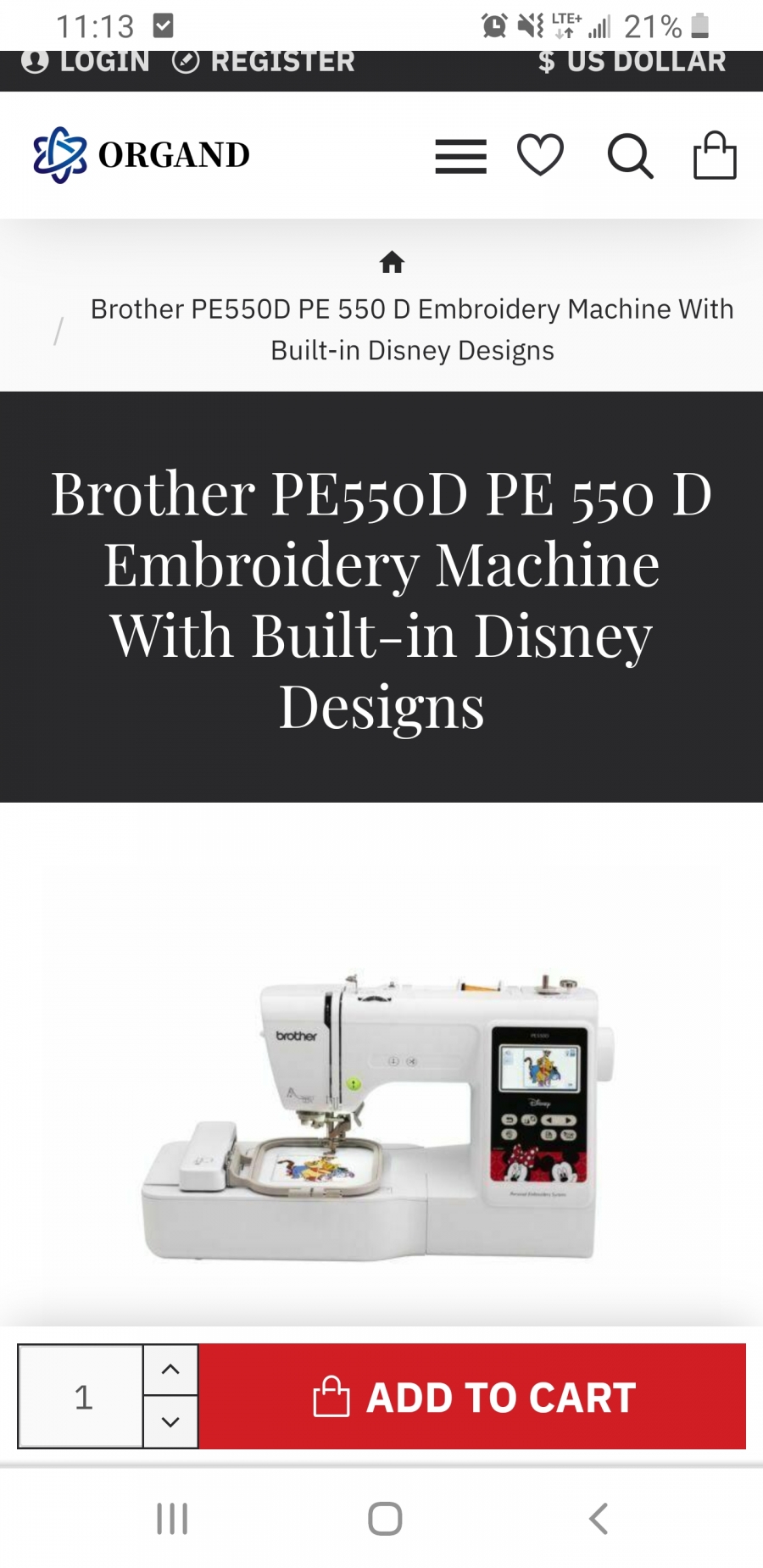Increase quantity with the up arrow
The width and height of the screenshot is (763, 1568).
(170, 1370)
